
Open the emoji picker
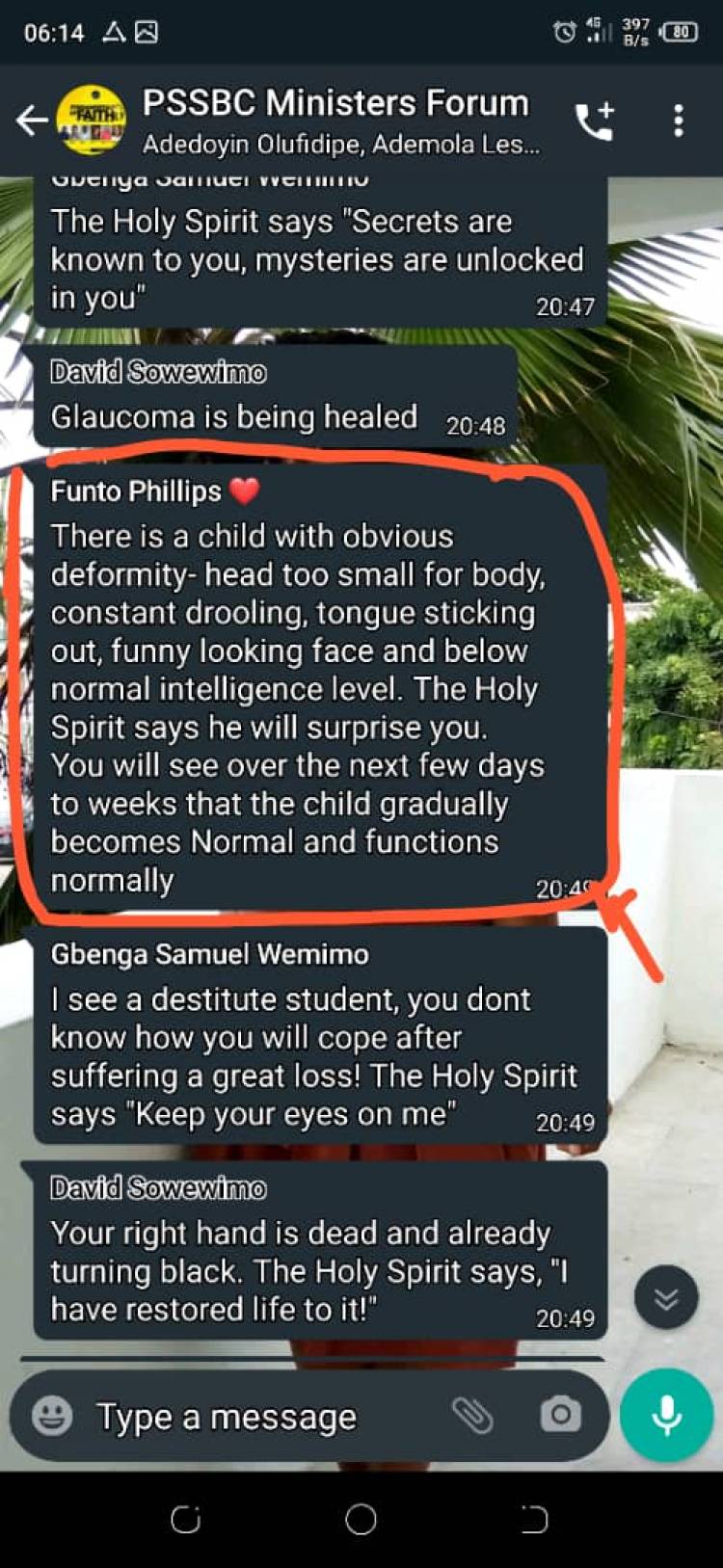coord(52,1416)
